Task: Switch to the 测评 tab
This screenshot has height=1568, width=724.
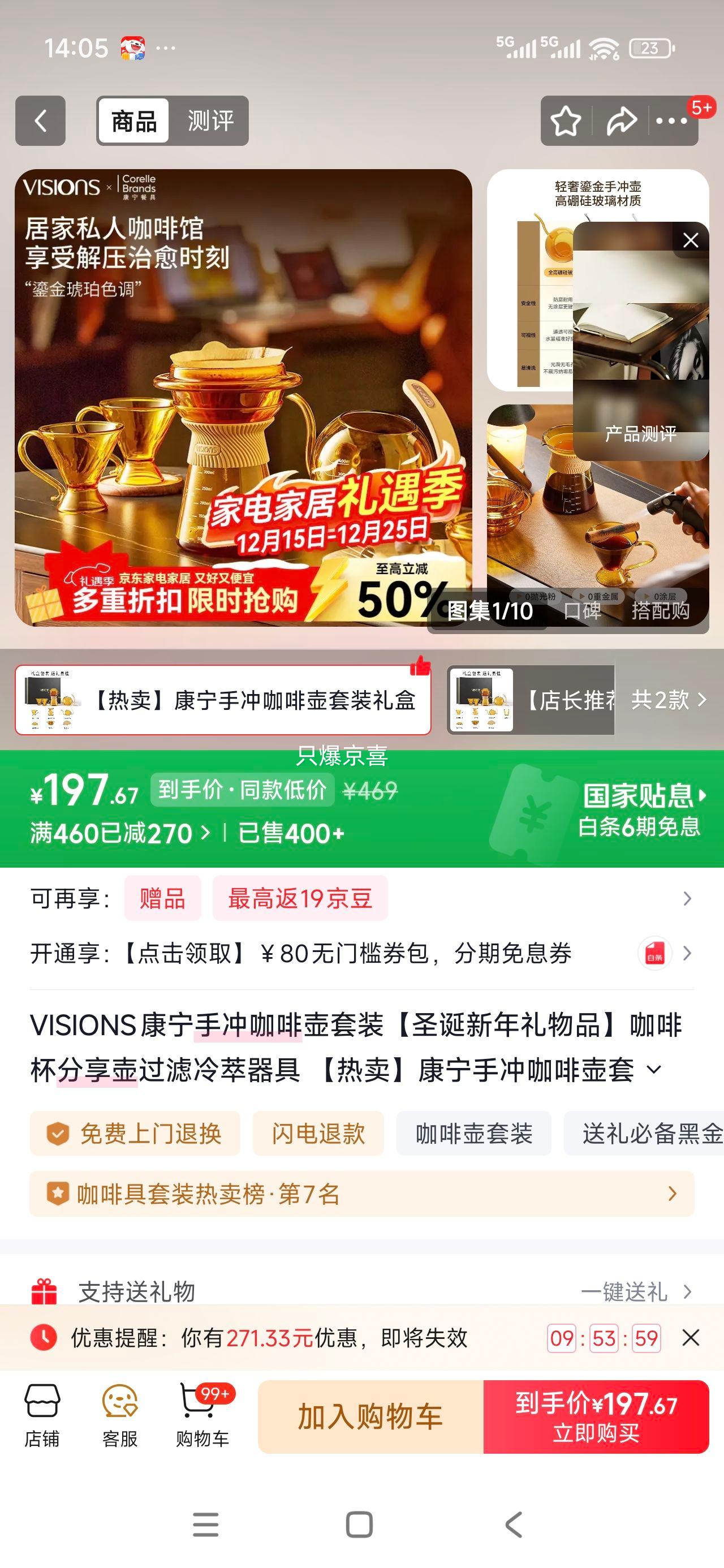Action: (x=209, y=121)
